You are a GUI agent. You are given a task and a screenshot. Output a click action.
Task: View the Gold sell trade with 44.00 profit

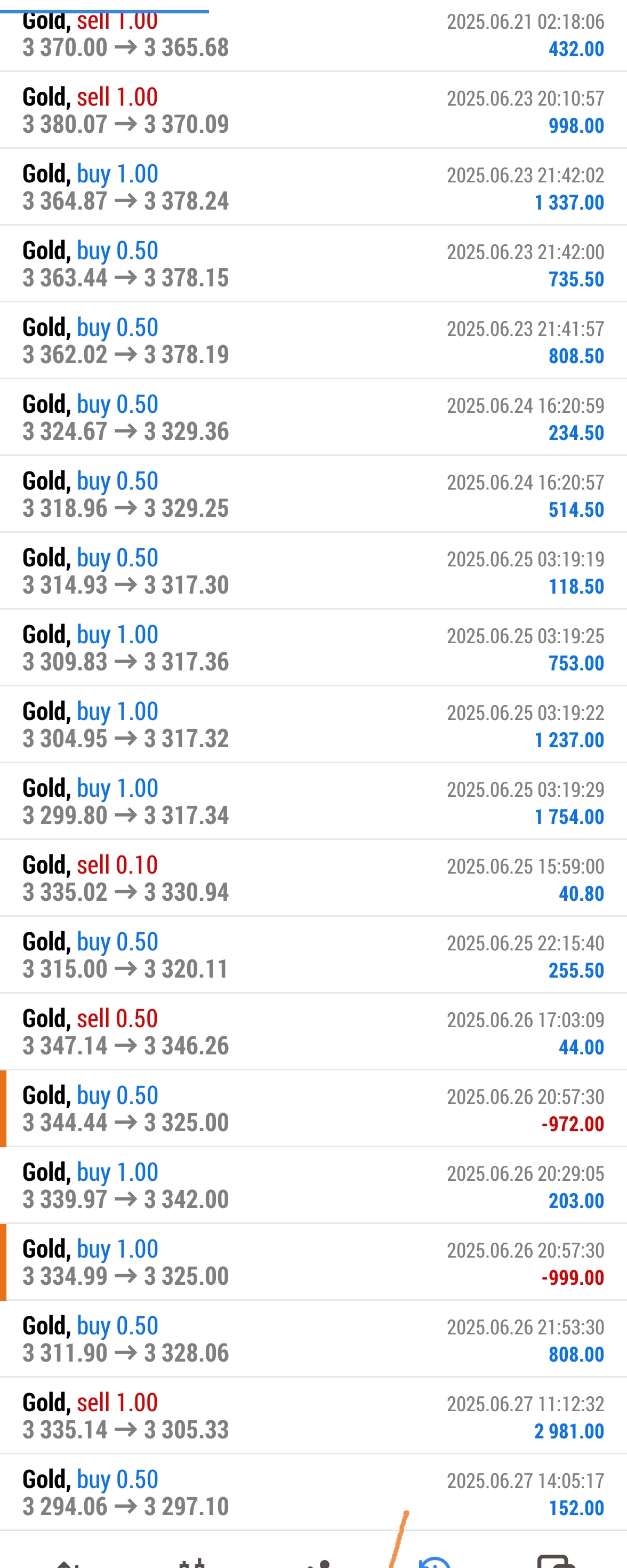coord(313,1032)
